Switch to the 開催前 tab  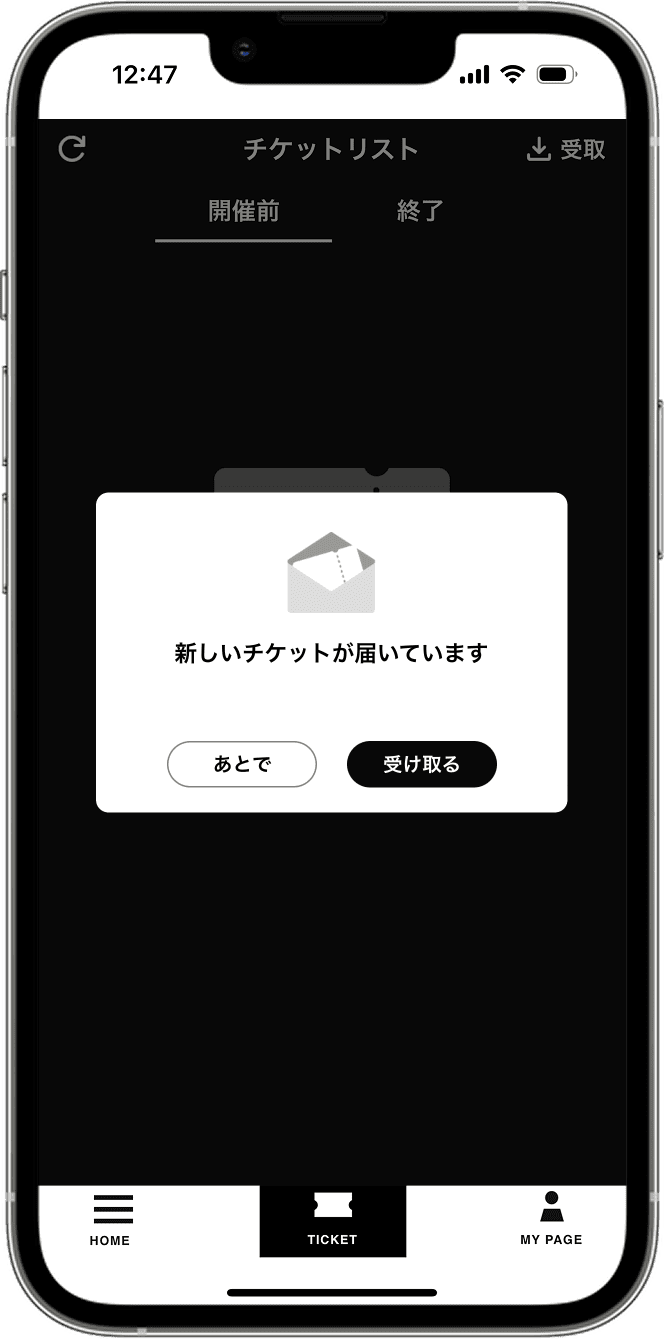click(x=243, y=211)
